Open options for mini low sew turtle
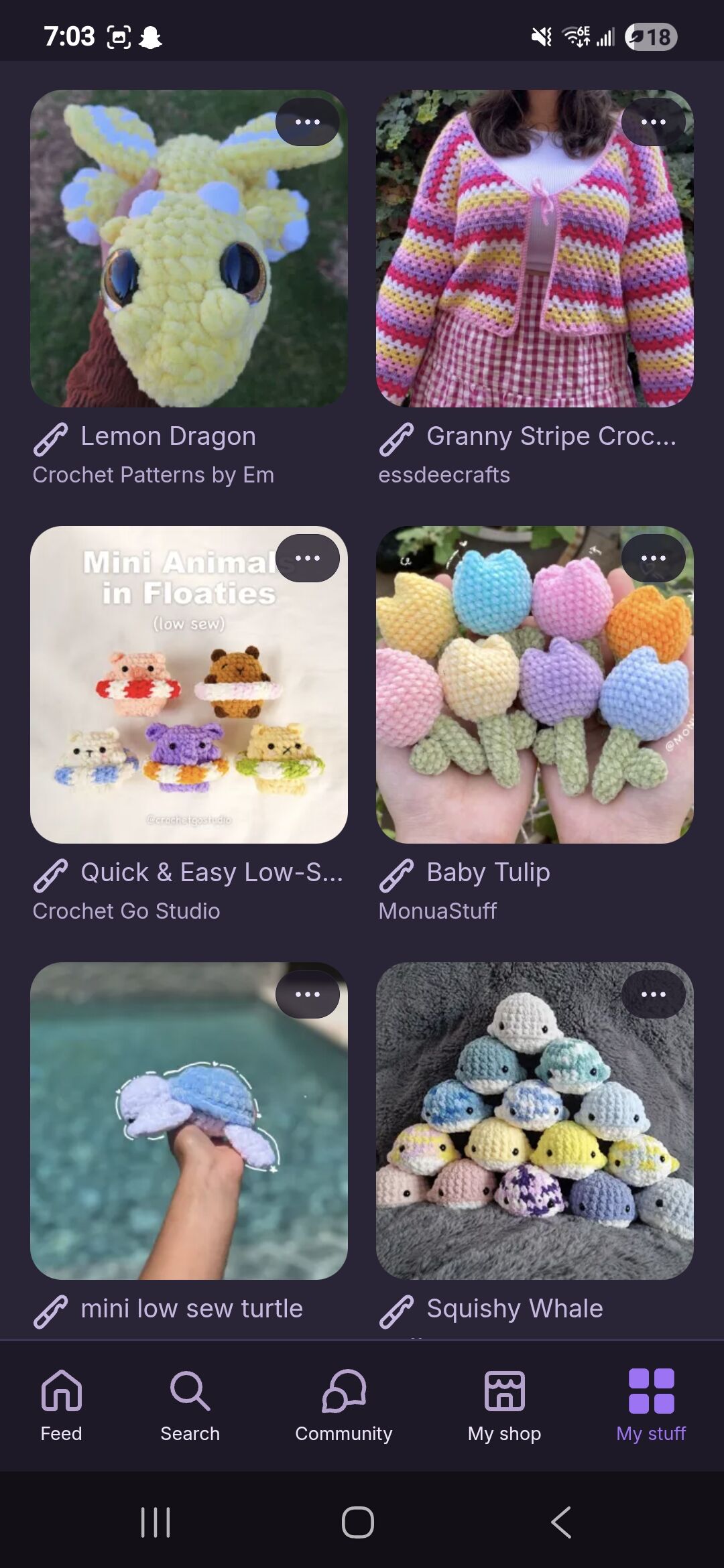 (308, 994)
